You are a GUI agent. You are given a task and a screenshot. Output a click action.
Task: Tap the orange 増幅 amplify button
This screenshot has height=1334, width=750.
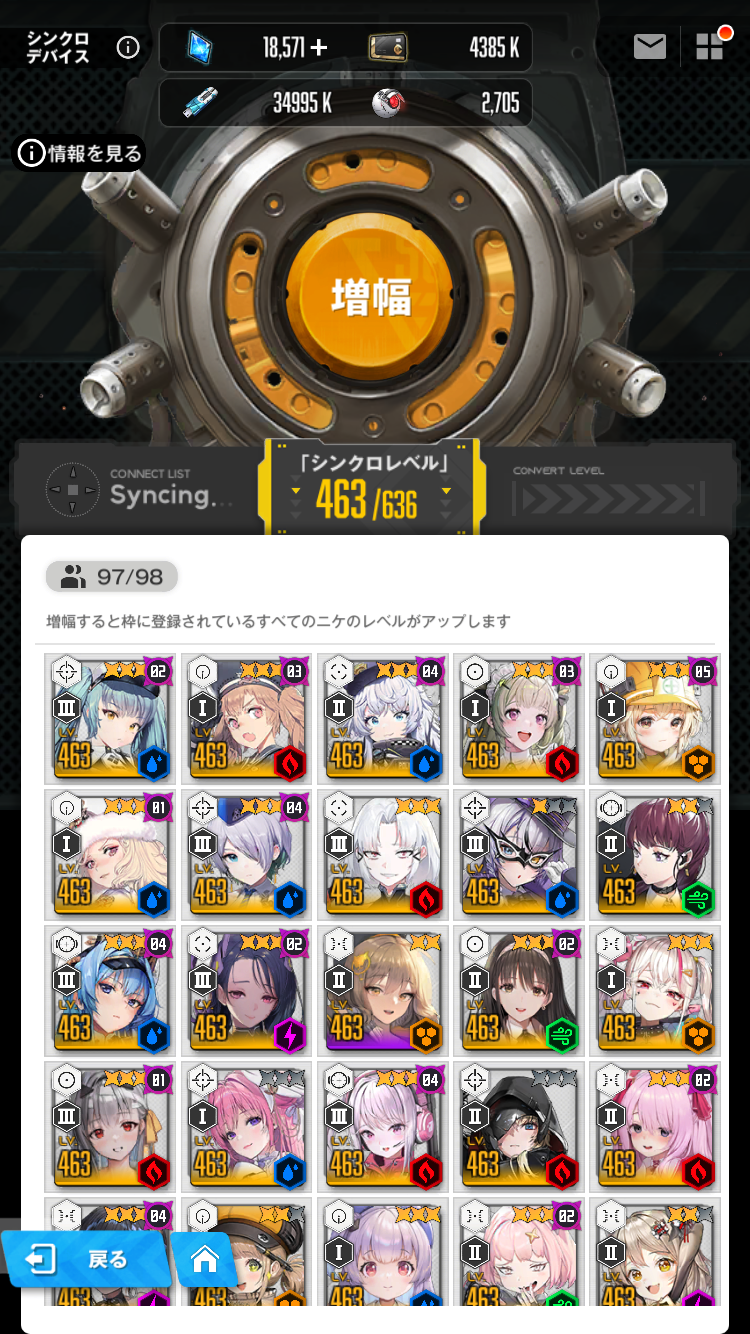click(371, 295)
